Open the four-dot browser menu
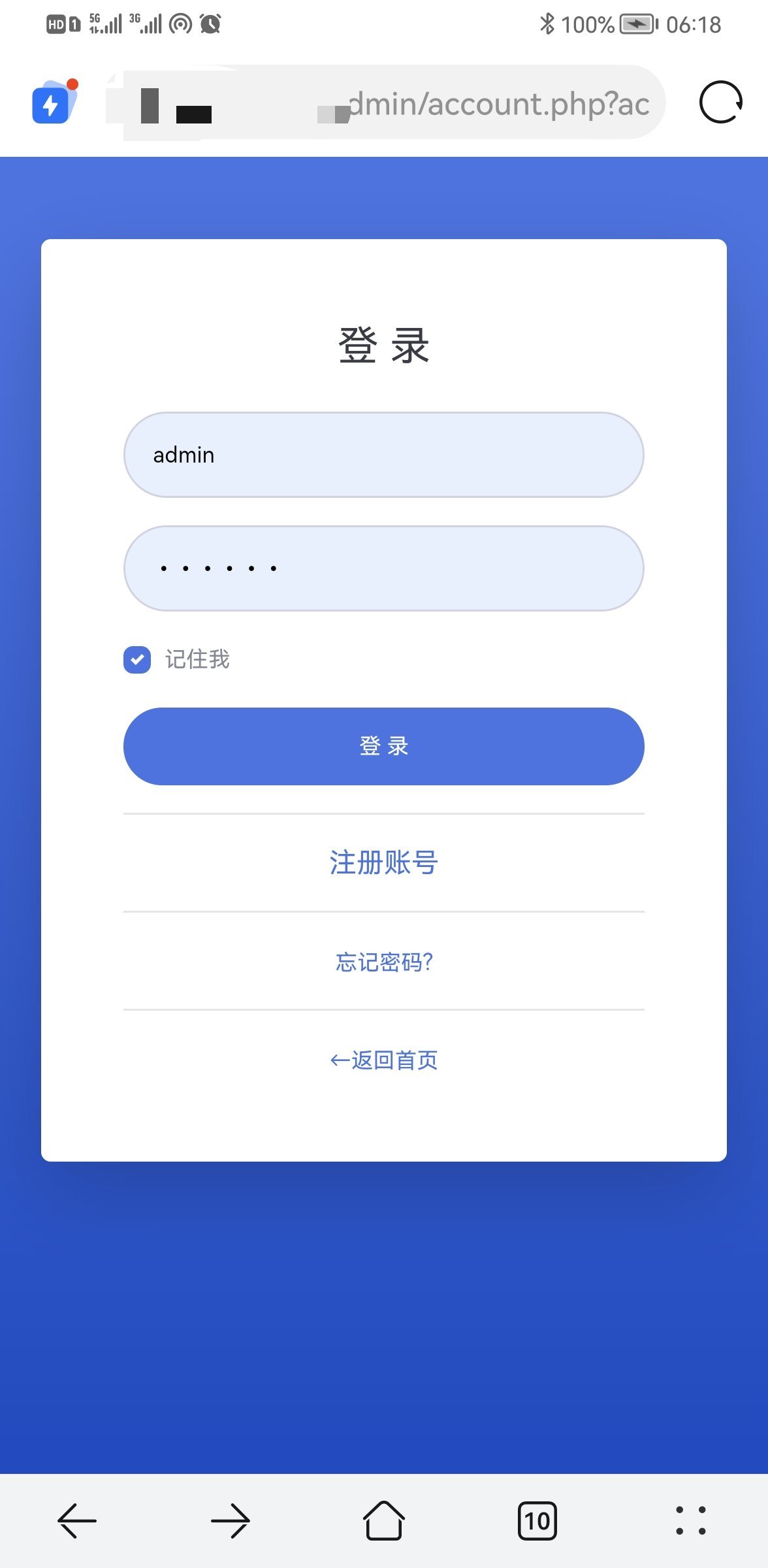Image resolution: width=768 pixels, height=1568 pixels. click(691, 1521)
